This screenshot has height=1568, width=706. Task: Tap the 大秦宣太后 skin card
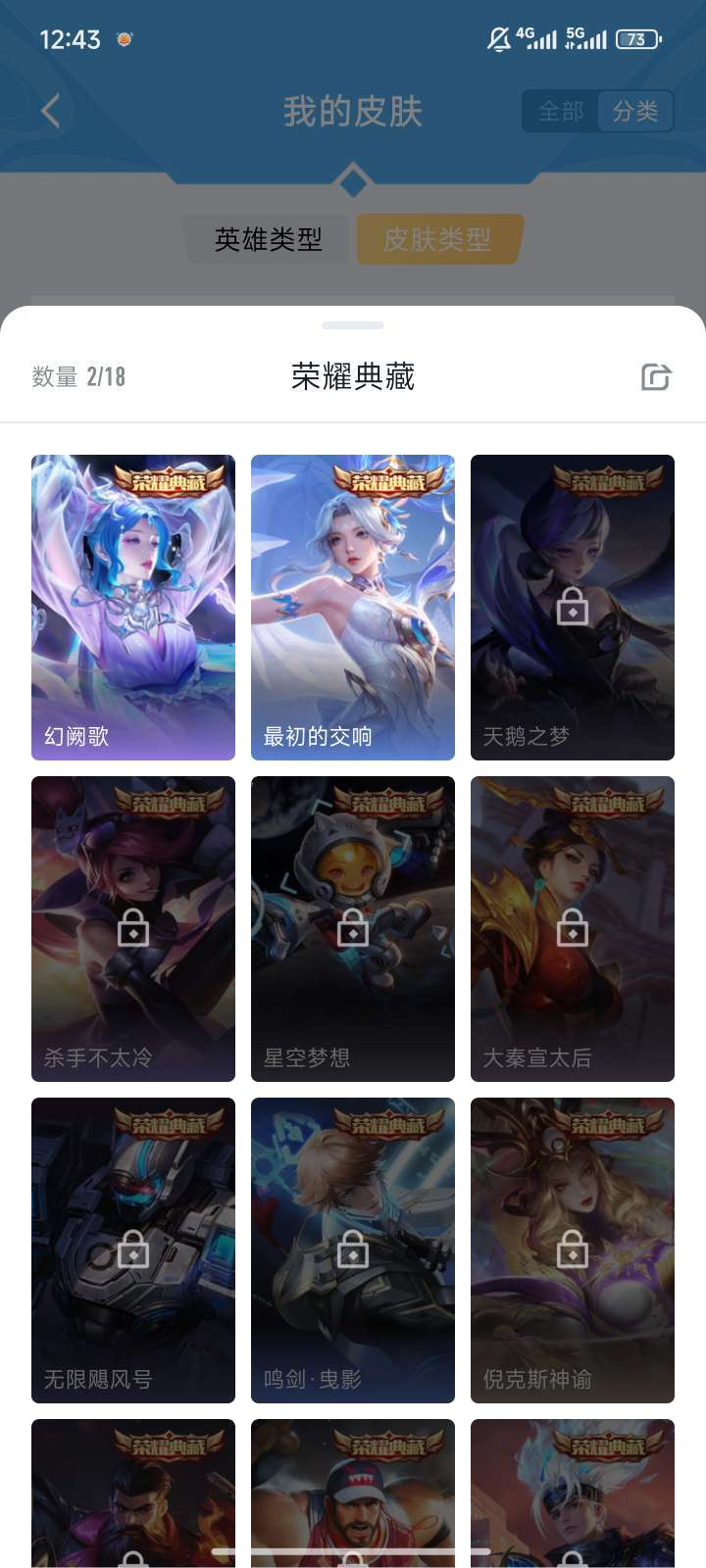573,929
